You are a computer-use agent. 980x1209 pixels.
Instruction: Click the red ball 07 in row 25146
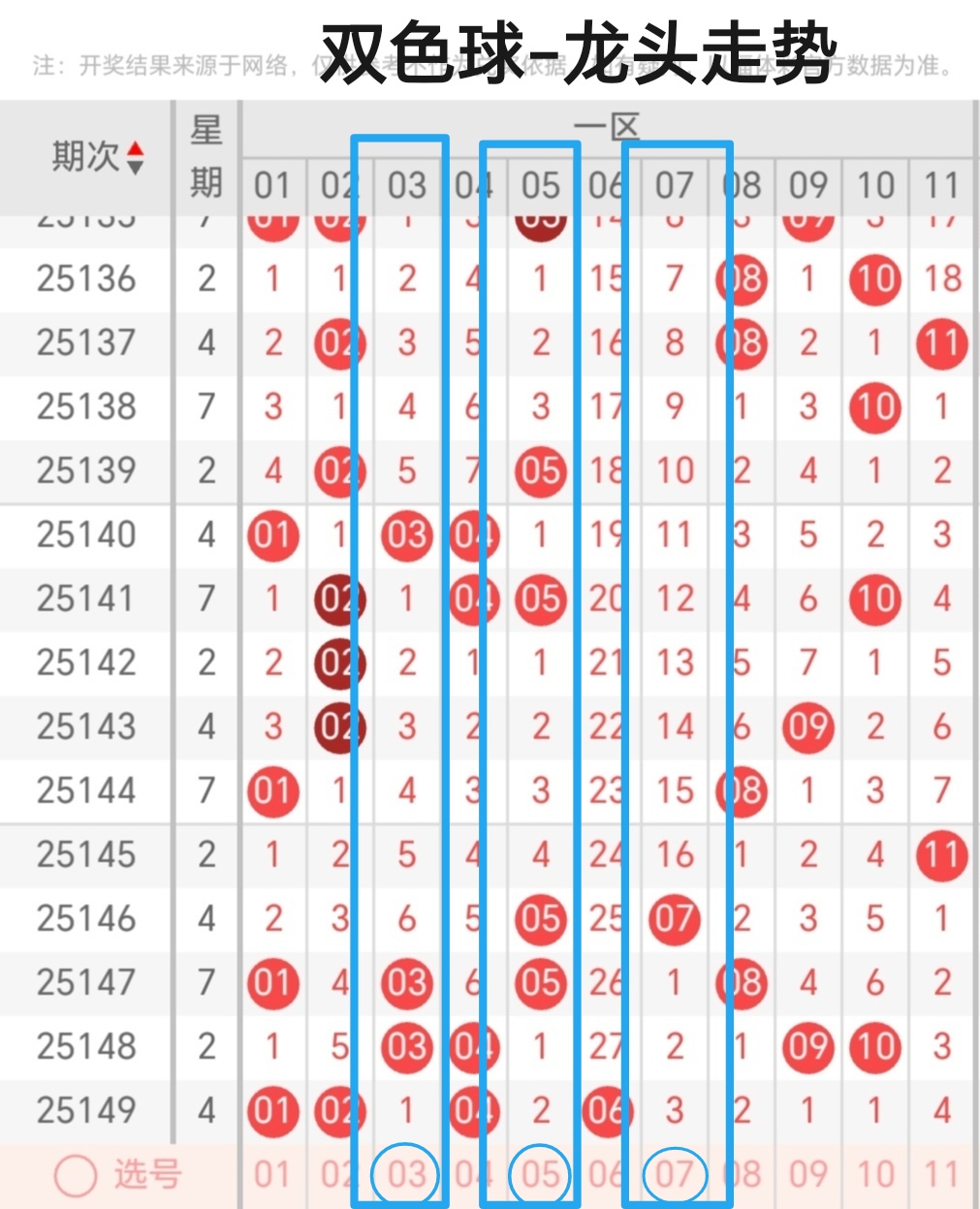click(x=676, y=918)
